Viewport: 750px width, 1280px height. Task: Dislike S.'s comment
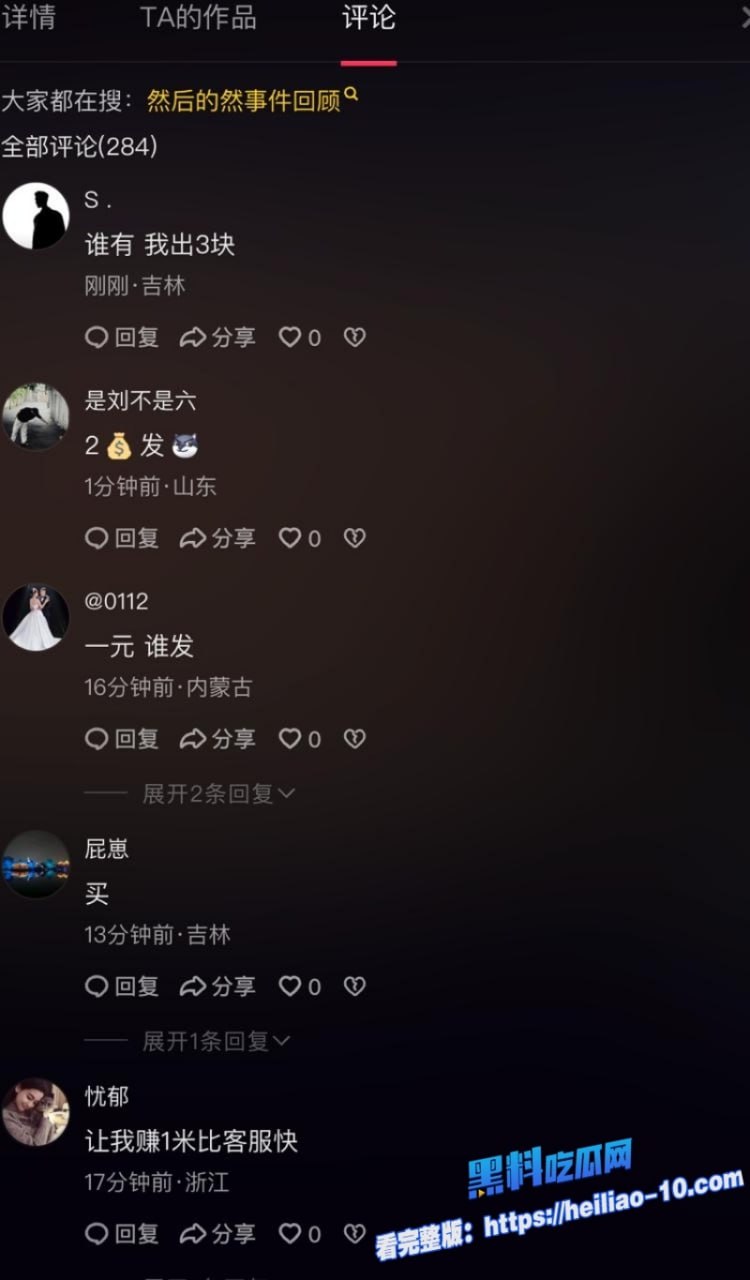pos(354,338)
